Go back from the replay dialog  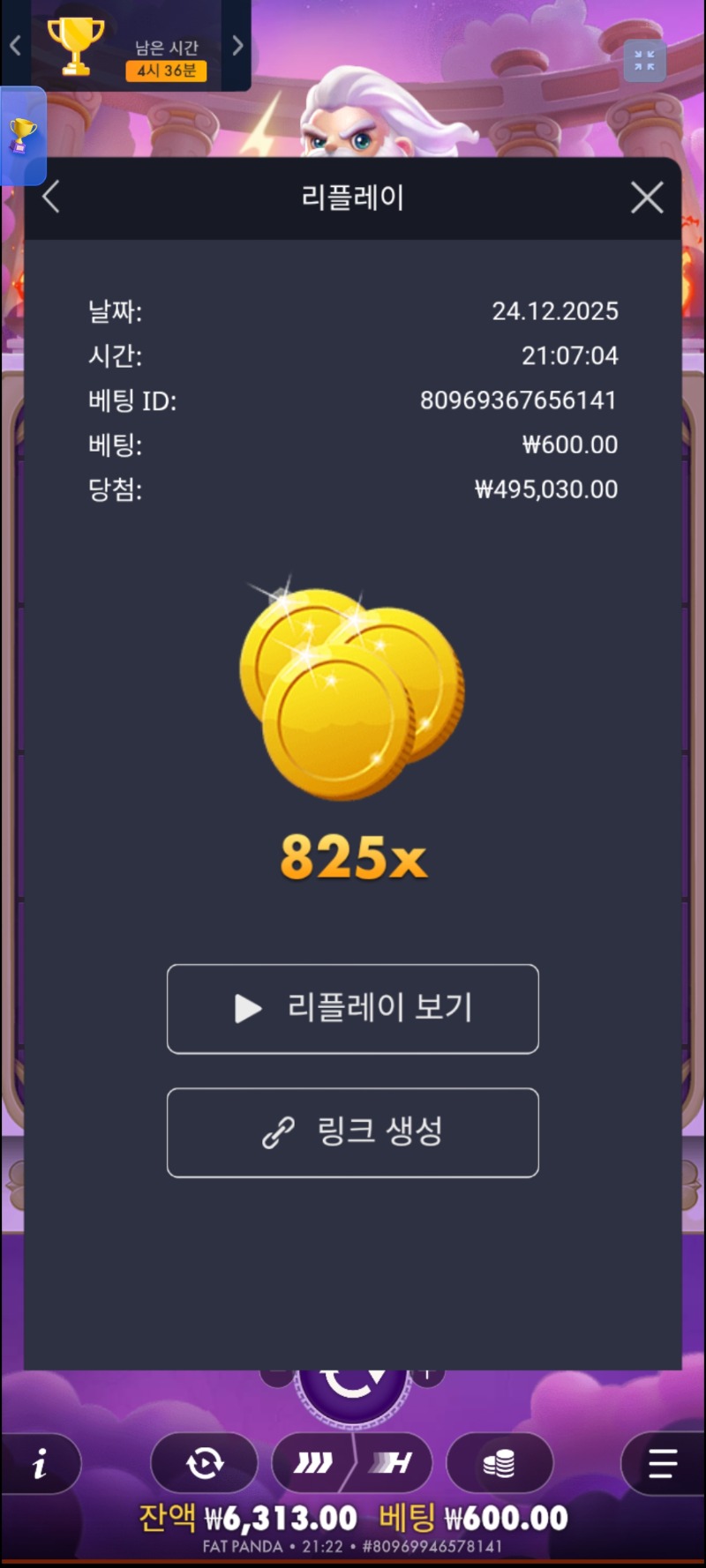tap(51, 197)
